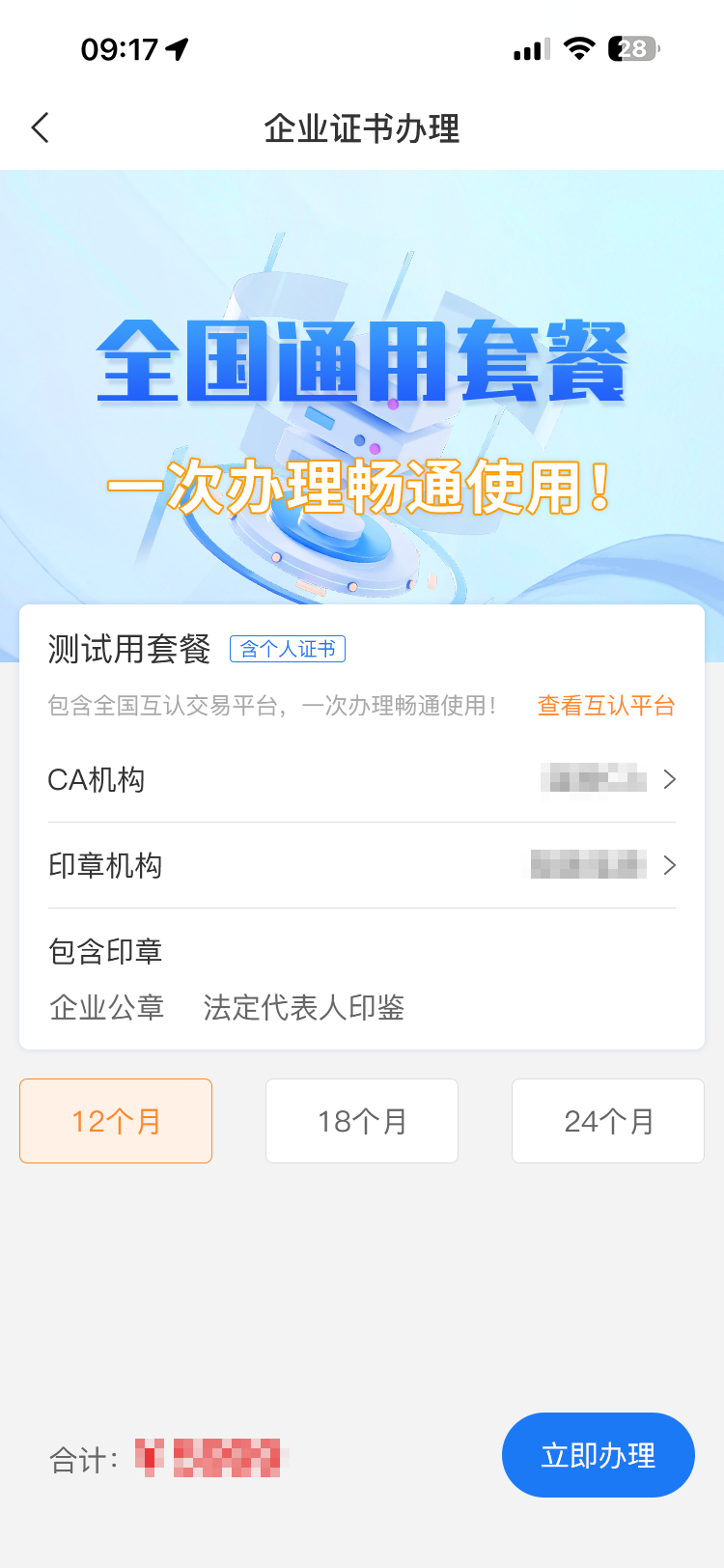Expand the CA机构 selection row
Screen dimensions: 724x1568
pyautogui.click(x=362, y=779)
